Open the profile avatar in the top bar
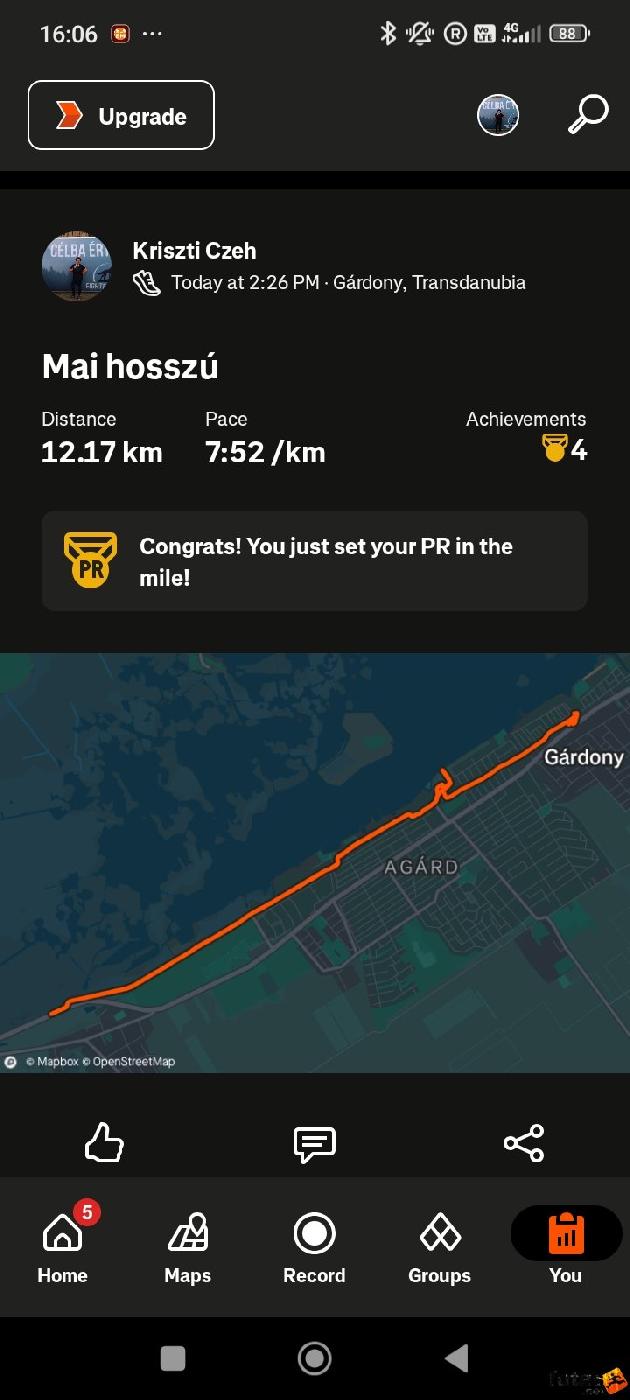The height and width of the screenshot is (1400, 630). click(x=498, y=116)
